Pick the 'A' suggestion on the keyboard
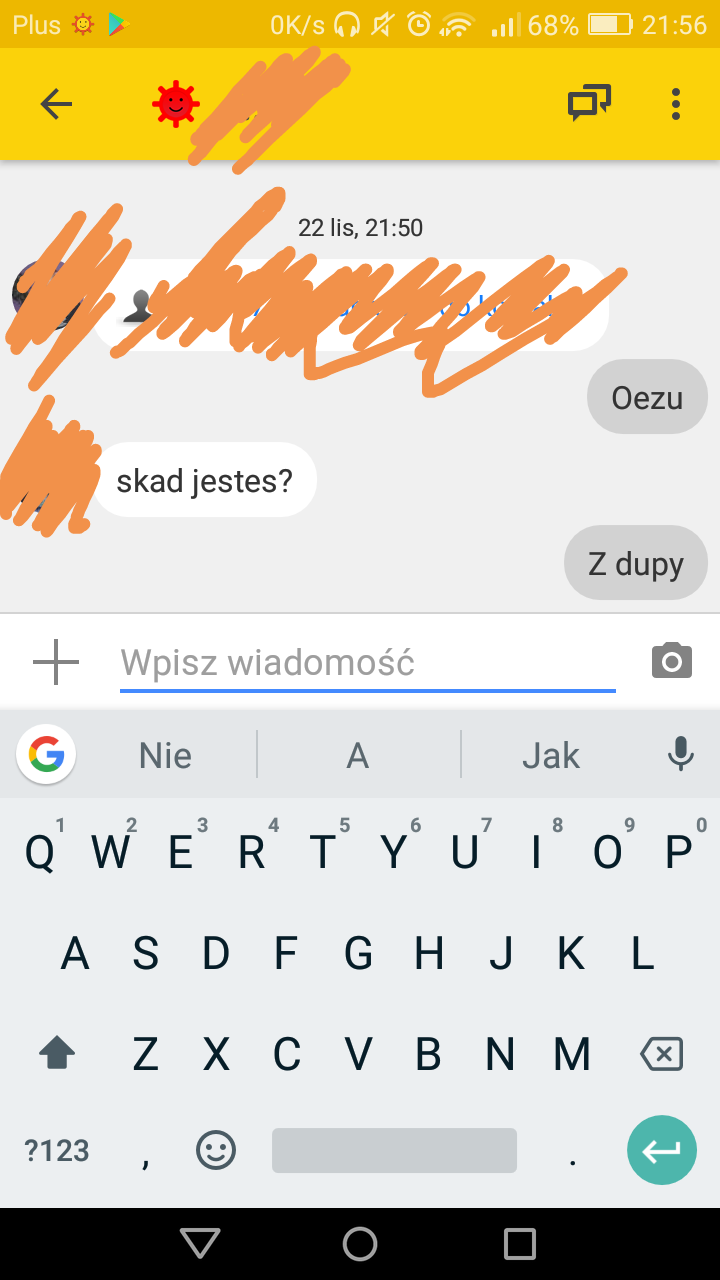 (358, 755)
